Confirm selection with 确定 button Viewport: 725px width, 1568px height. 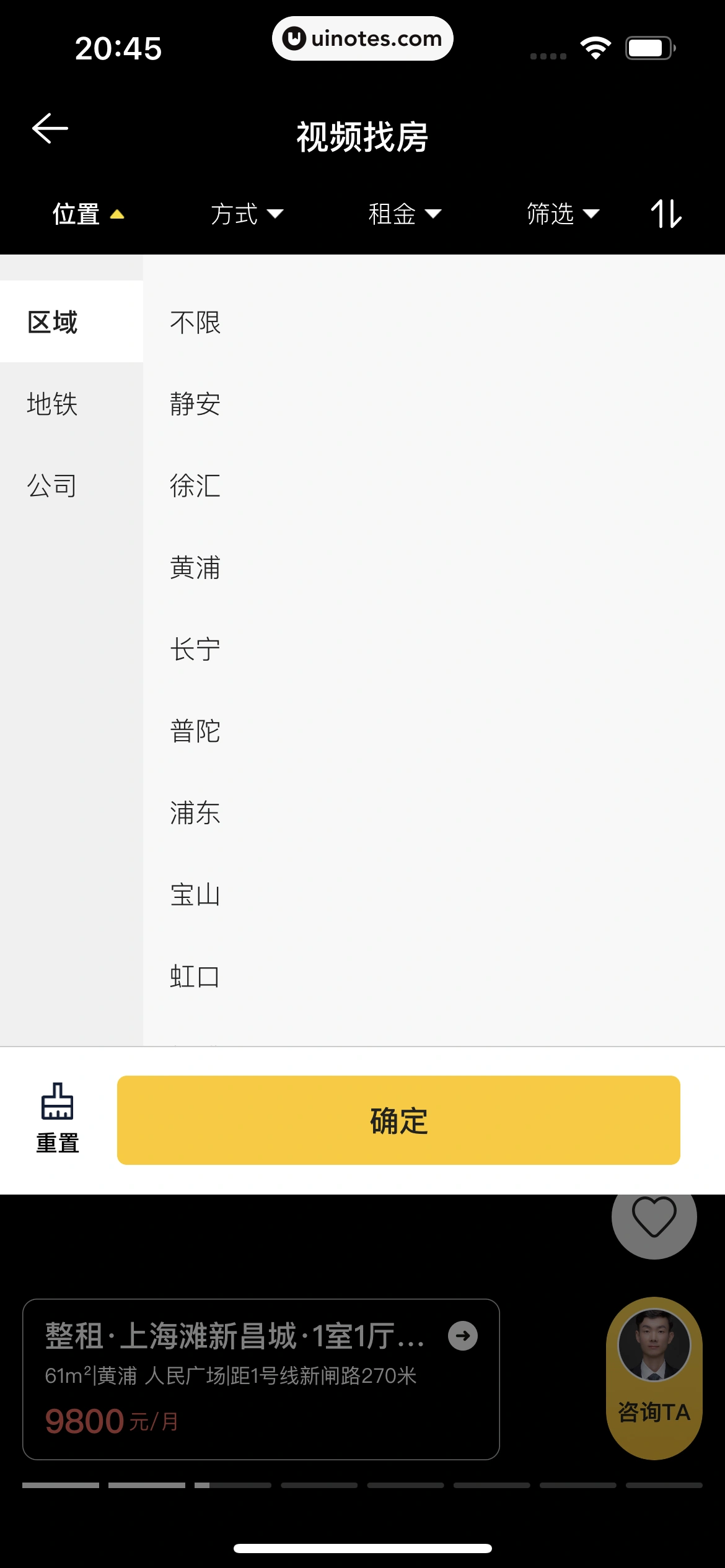point(398,1120)
